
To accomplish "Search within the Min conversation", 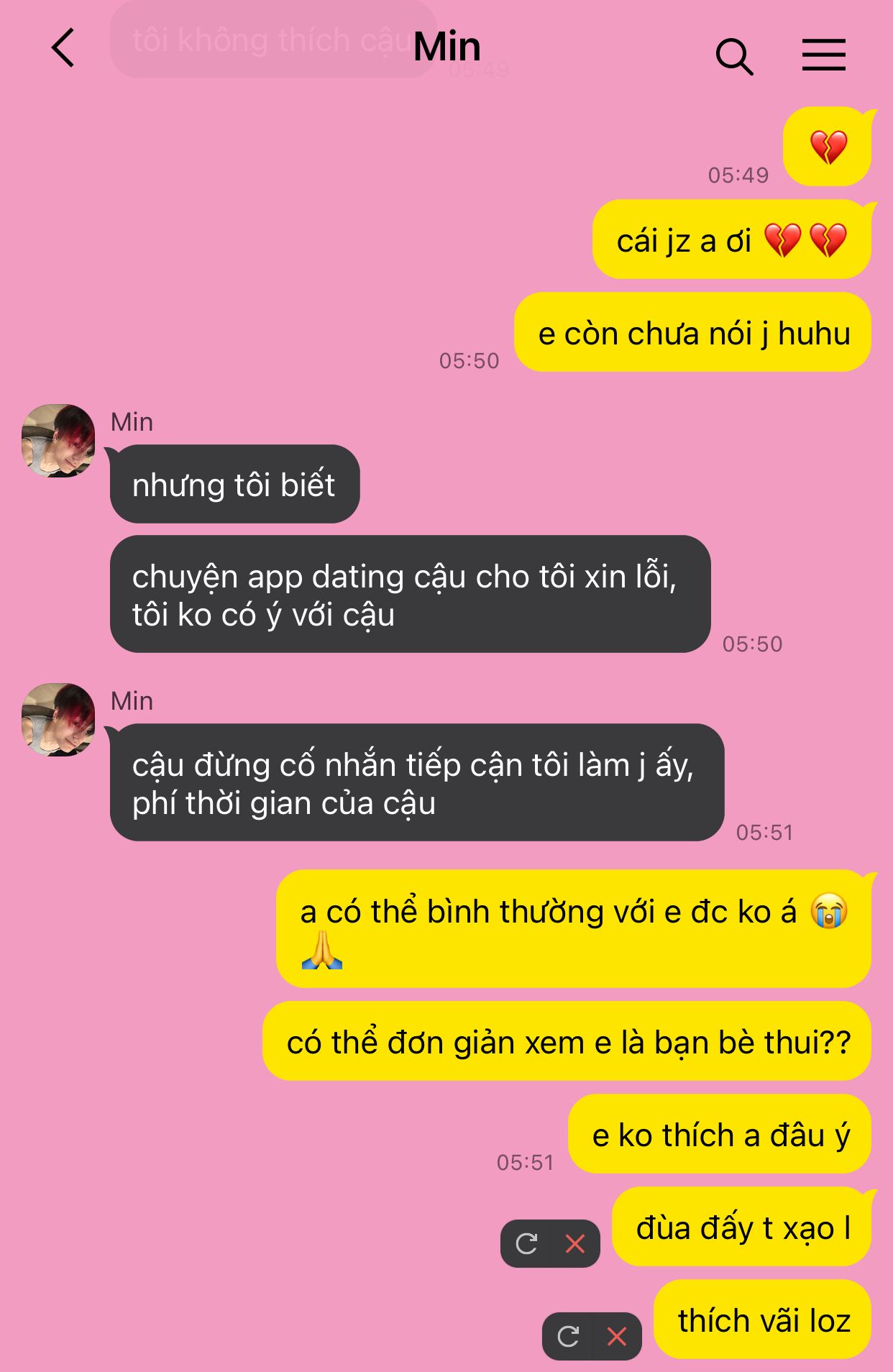I will point(734,56).
